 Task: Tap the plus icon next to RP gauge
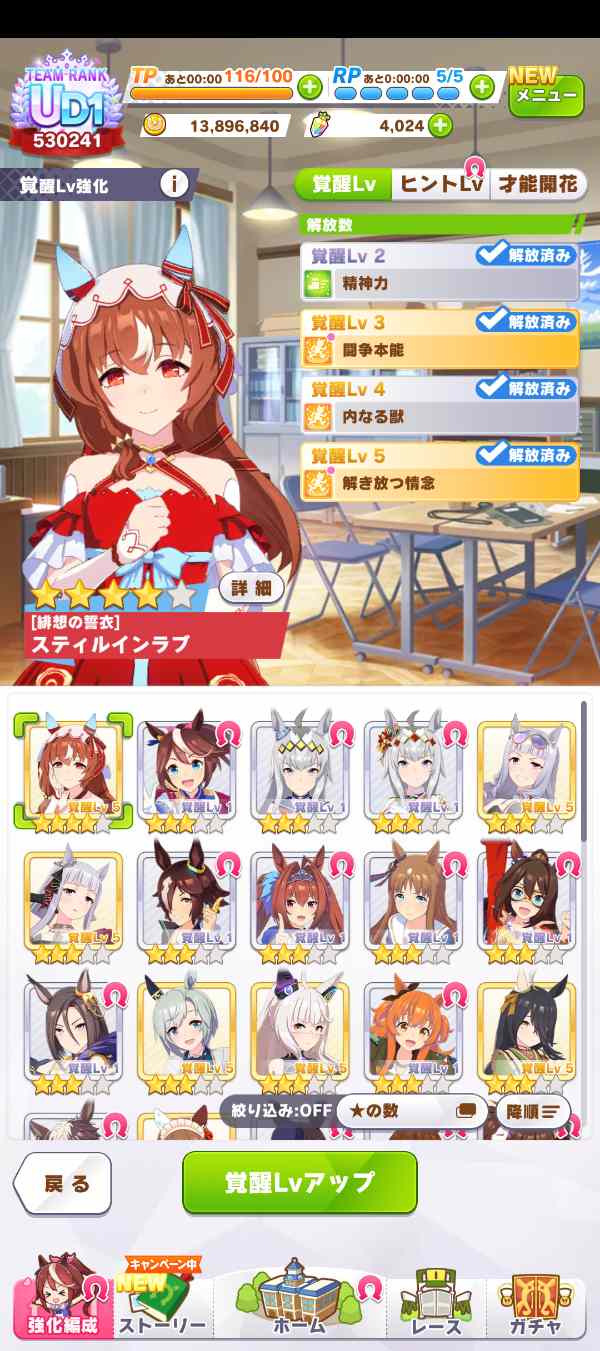click(x=482, y=87)
